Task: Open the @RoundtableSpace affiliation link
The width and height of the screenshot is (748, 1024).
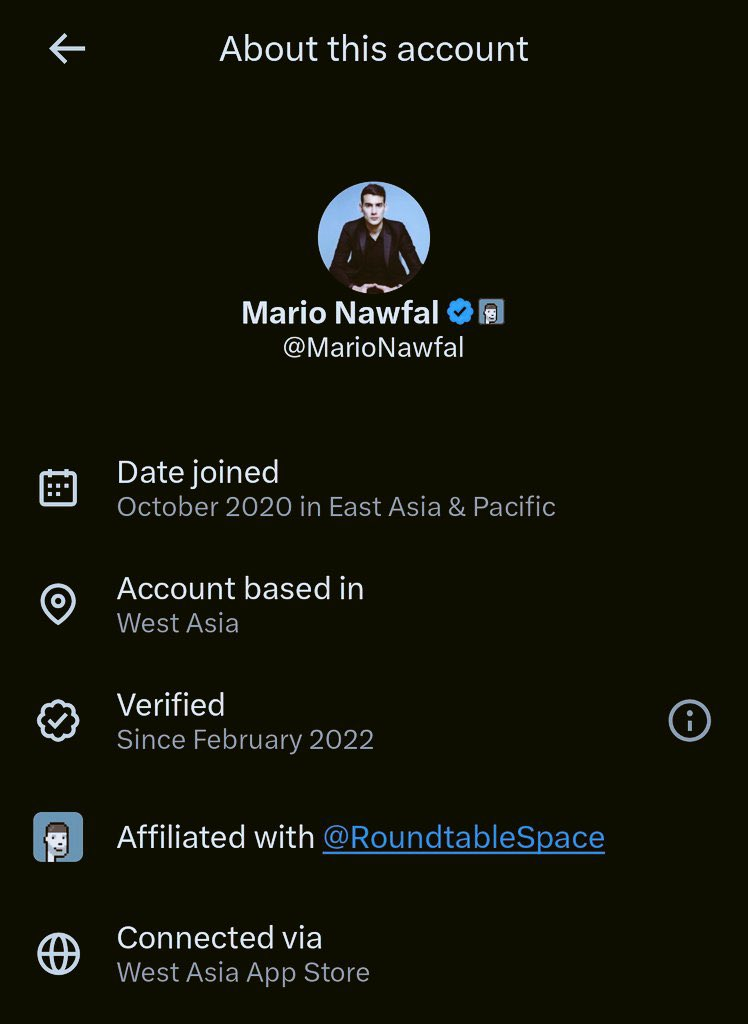Action: pos(463,837)
